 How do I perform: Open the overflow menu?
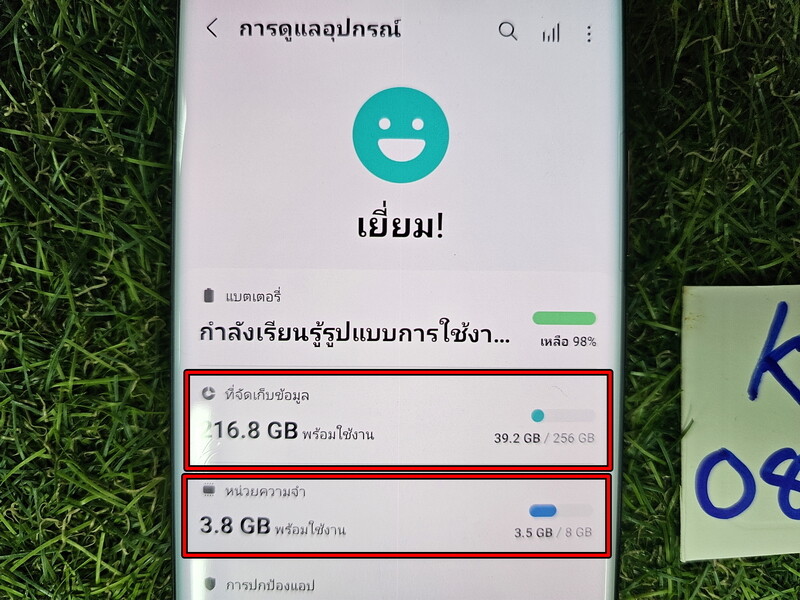tap(589, 33)
